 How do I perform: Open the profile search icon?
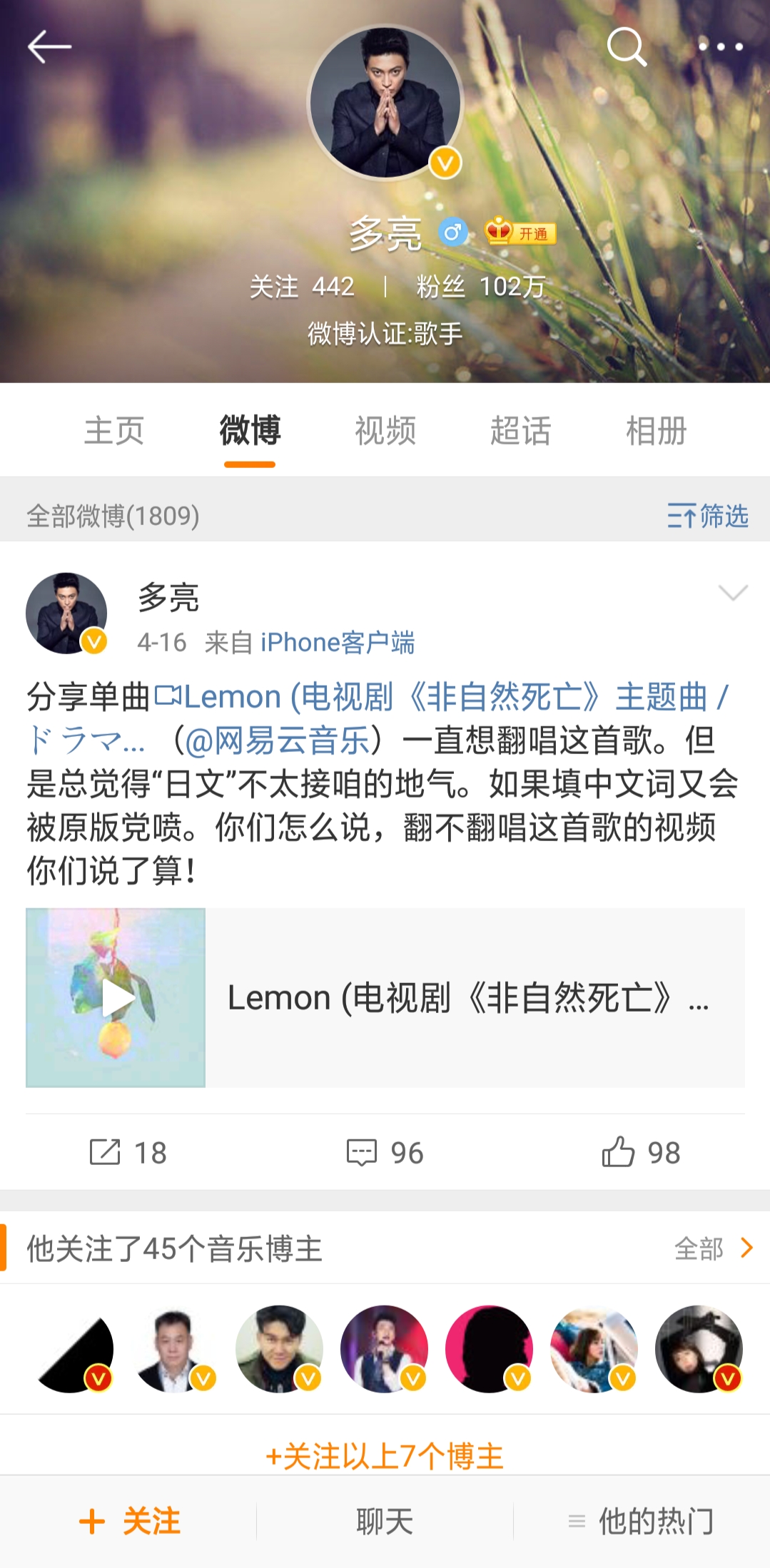[627, 47]
